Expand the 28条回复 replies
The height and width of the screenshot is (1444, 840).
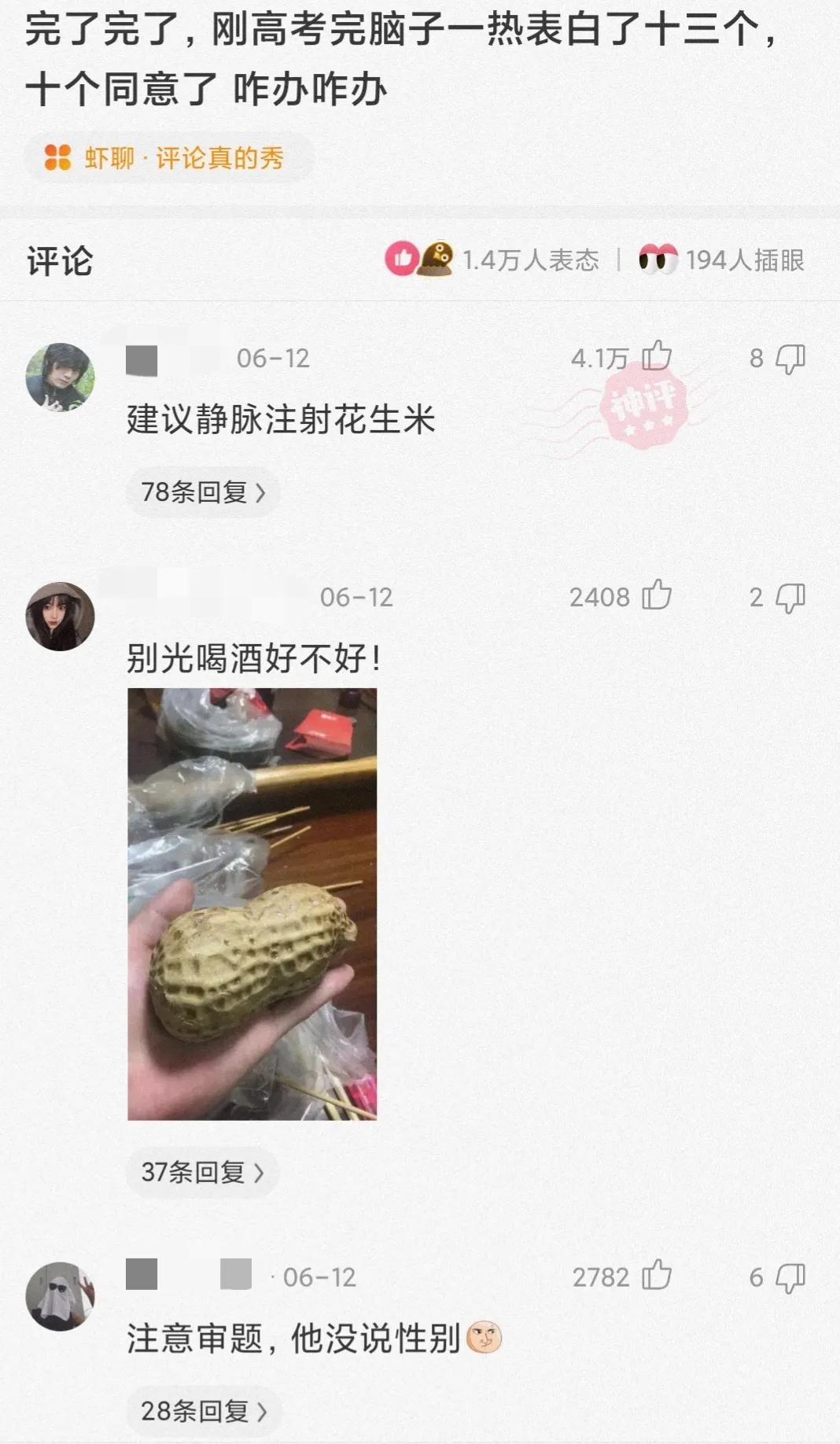click(x=204, y=1411)
